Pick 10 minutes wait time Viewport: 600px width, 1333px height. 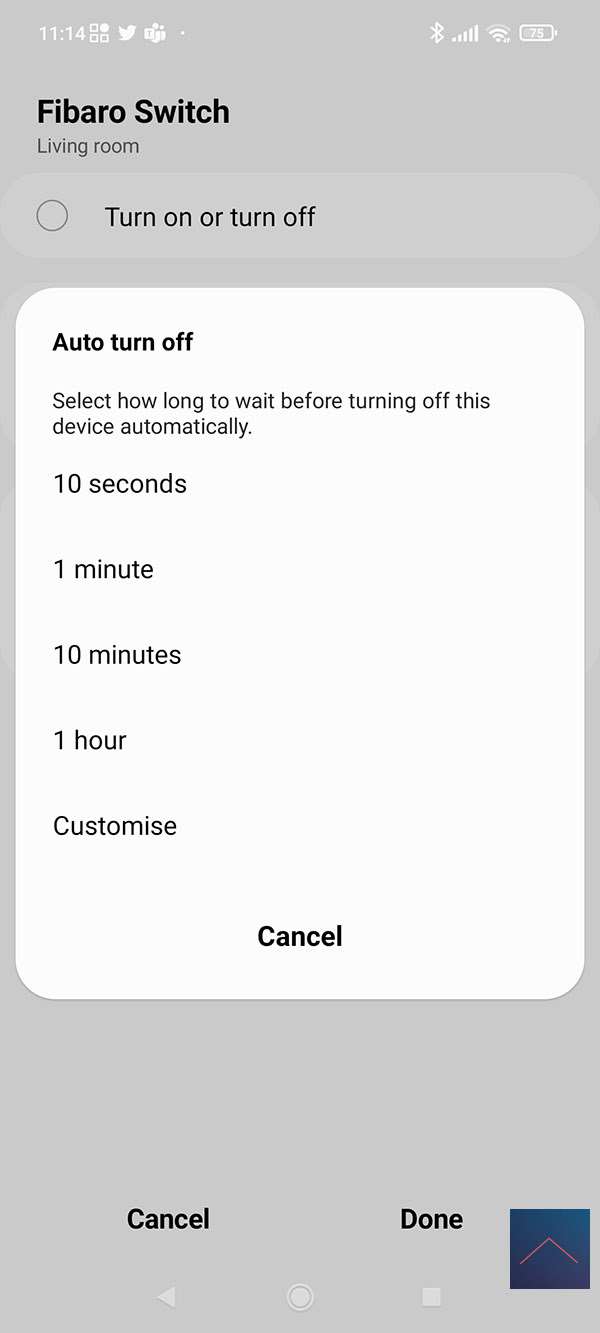pos(117,655)
